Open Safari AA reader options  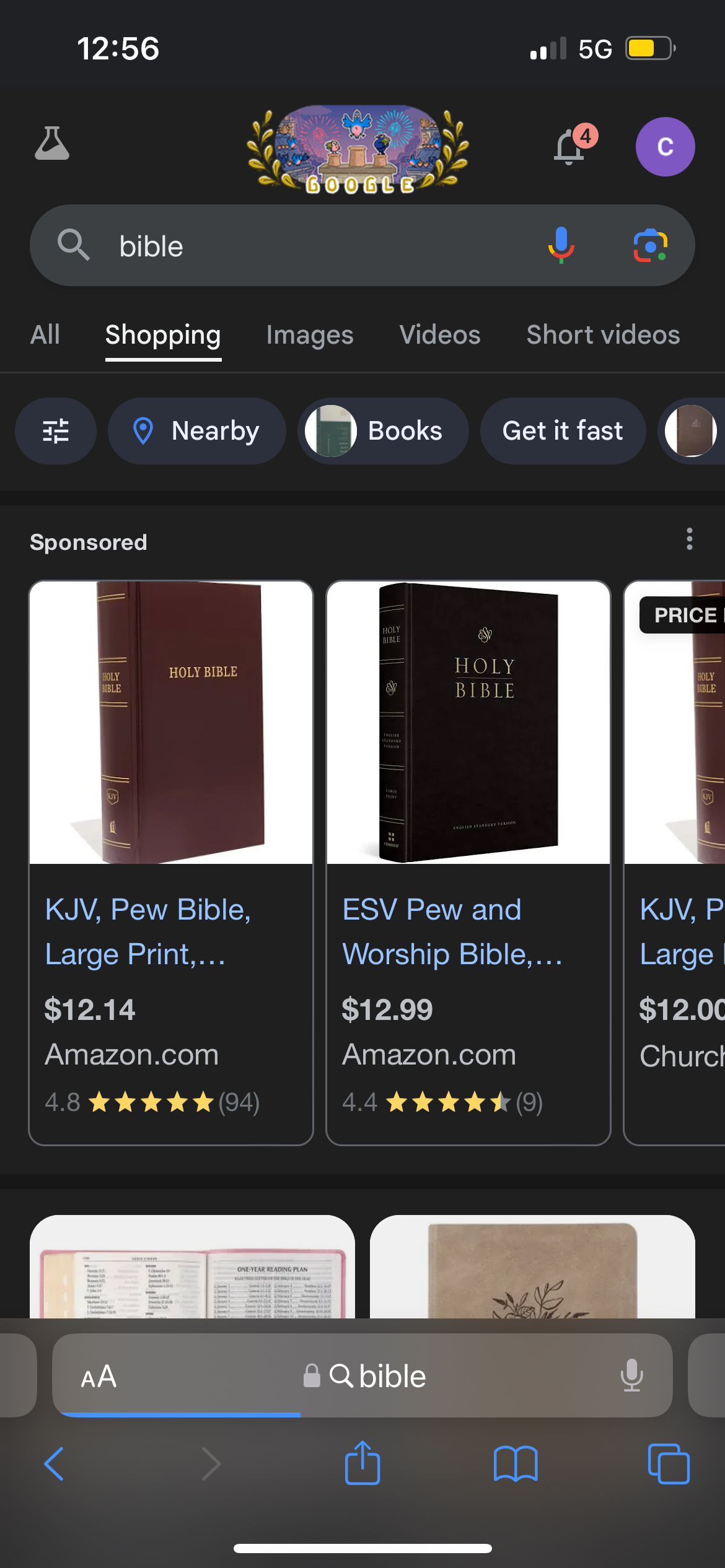tap(99, 1377)
